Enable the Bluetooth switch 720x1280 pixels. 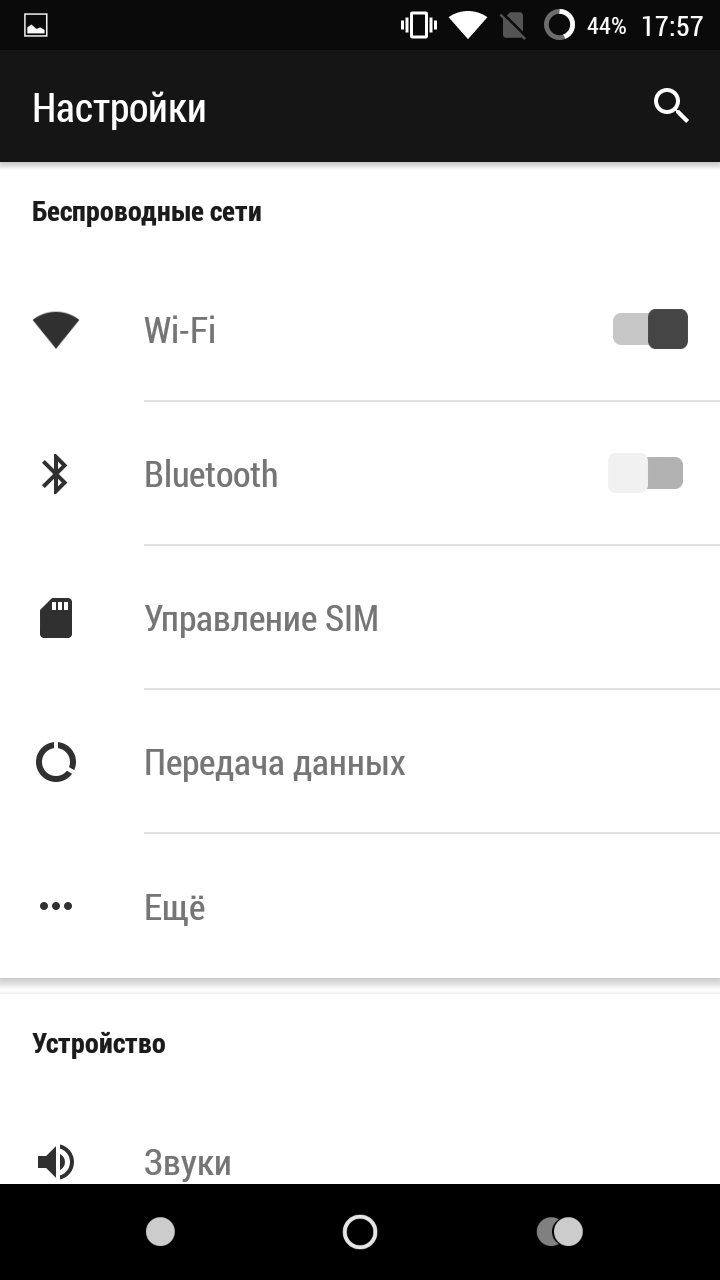pyautogui.click(x=646, y=473)
